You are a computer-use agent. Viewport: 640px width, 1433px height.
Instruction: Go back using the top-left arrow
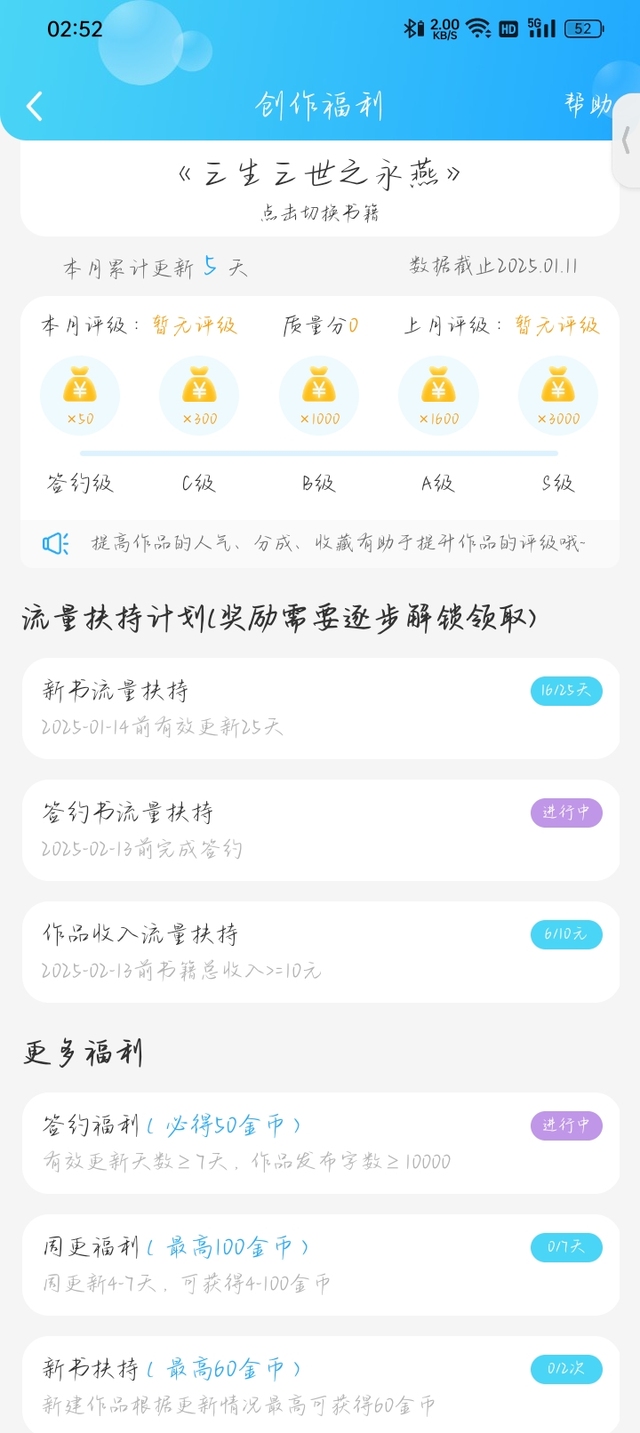(x=35, y=106)
